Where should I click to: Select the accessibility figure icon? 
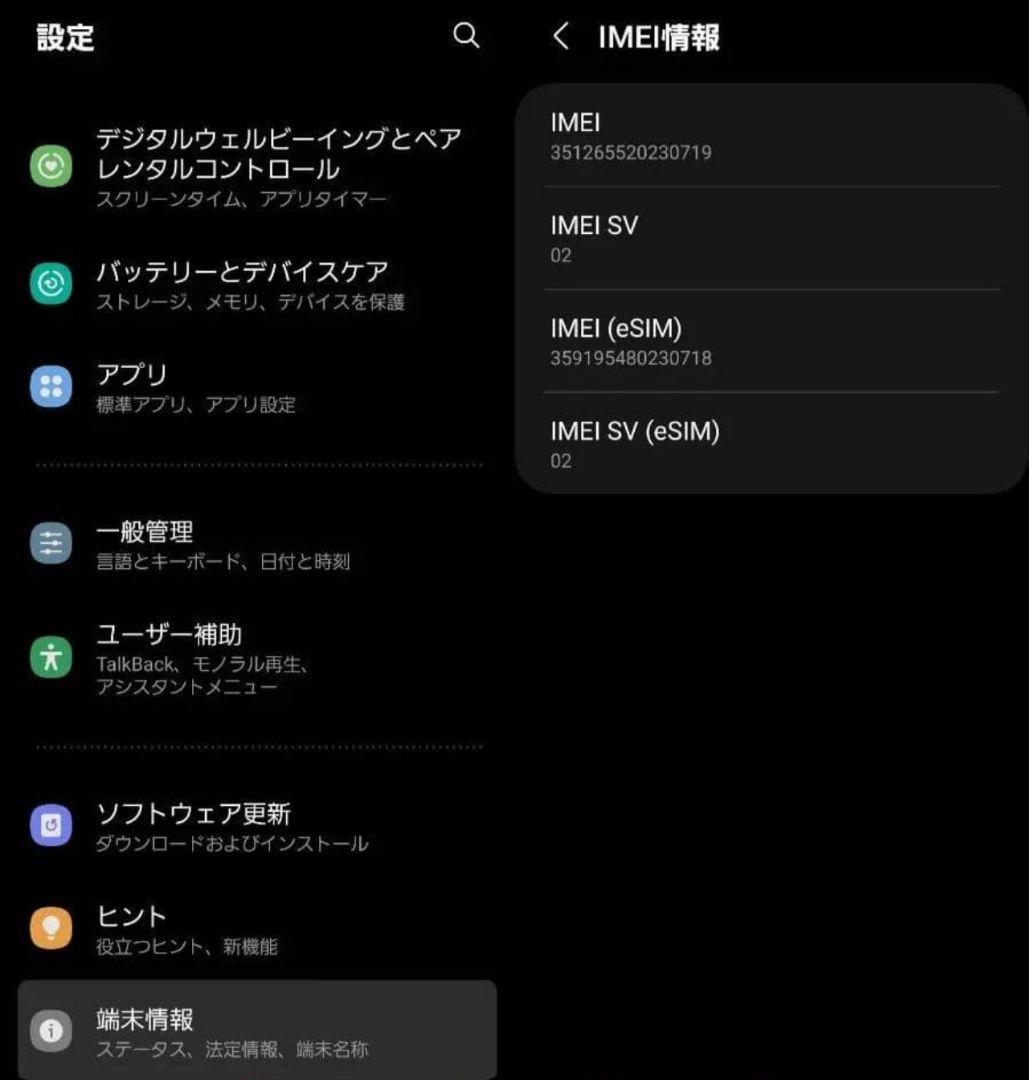(51, 658)
